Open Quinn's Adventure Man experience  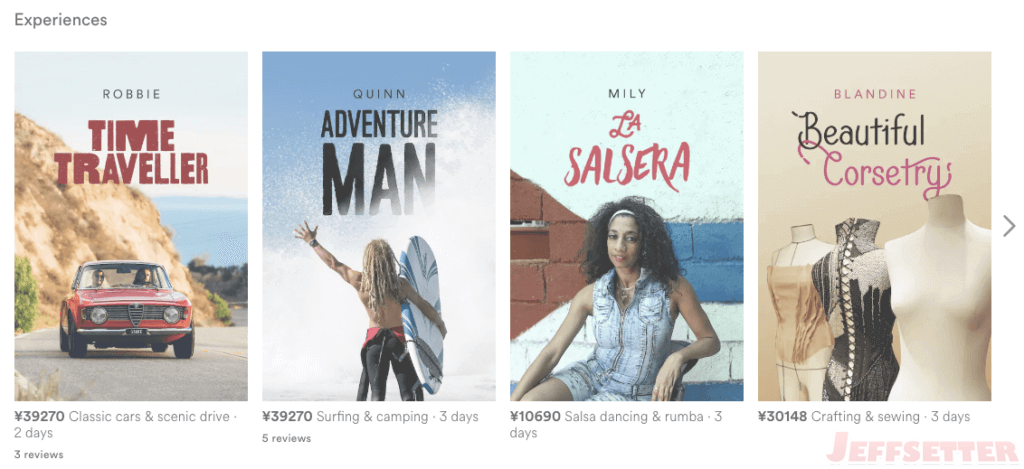(x=378, y=226)
